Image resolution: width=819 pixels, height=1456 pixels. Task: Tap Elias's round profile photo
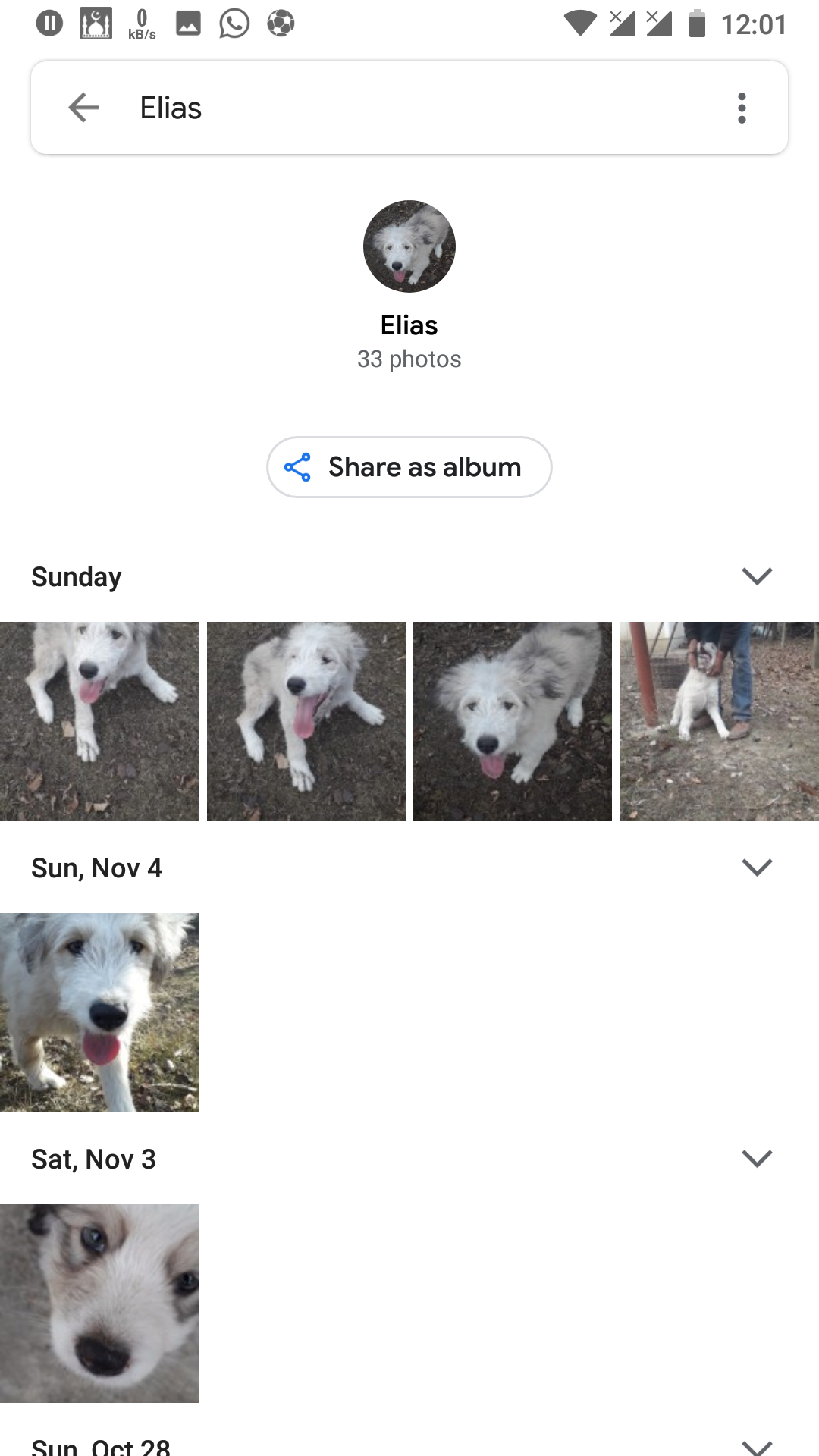[x=409, y=246]
